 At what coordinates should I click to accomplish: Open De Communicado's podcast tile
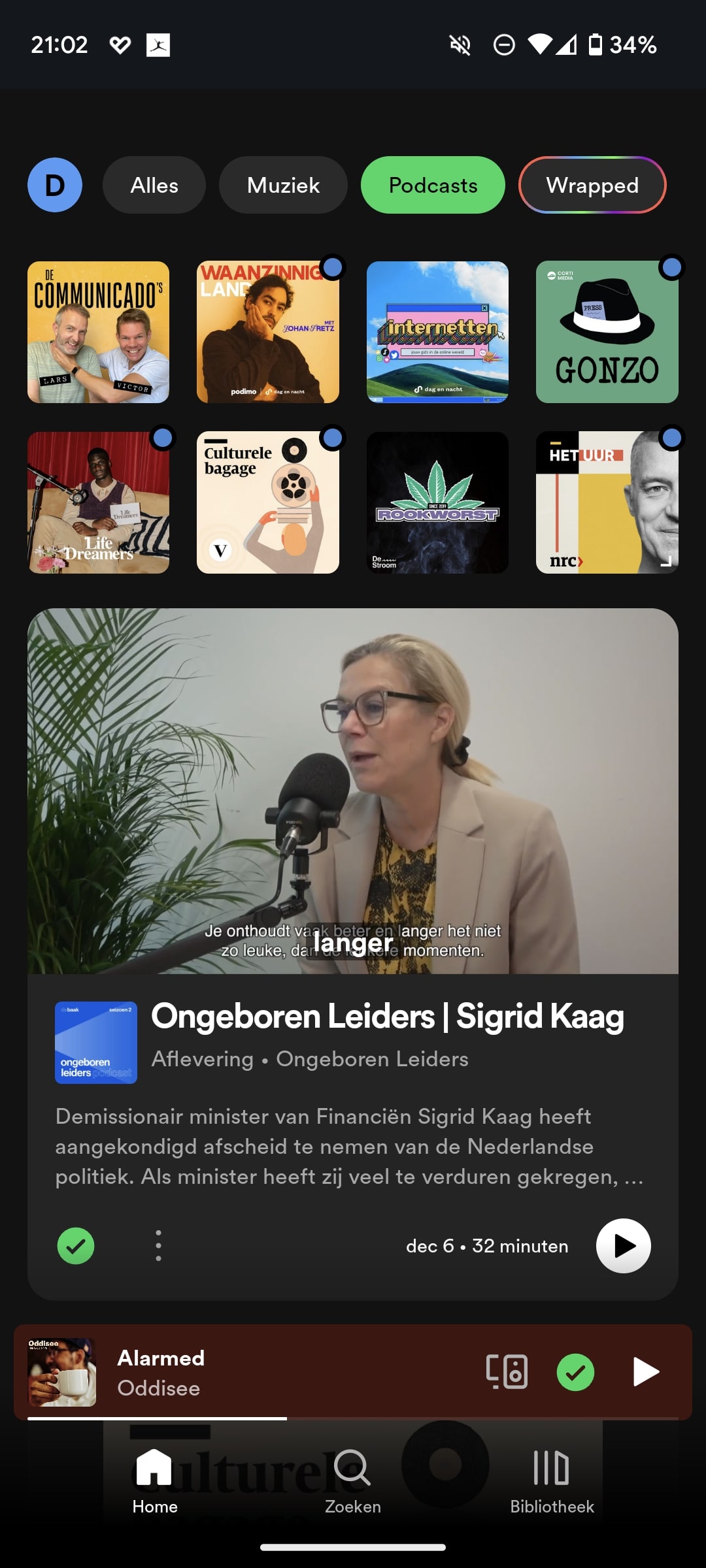(x=99, y=332)
